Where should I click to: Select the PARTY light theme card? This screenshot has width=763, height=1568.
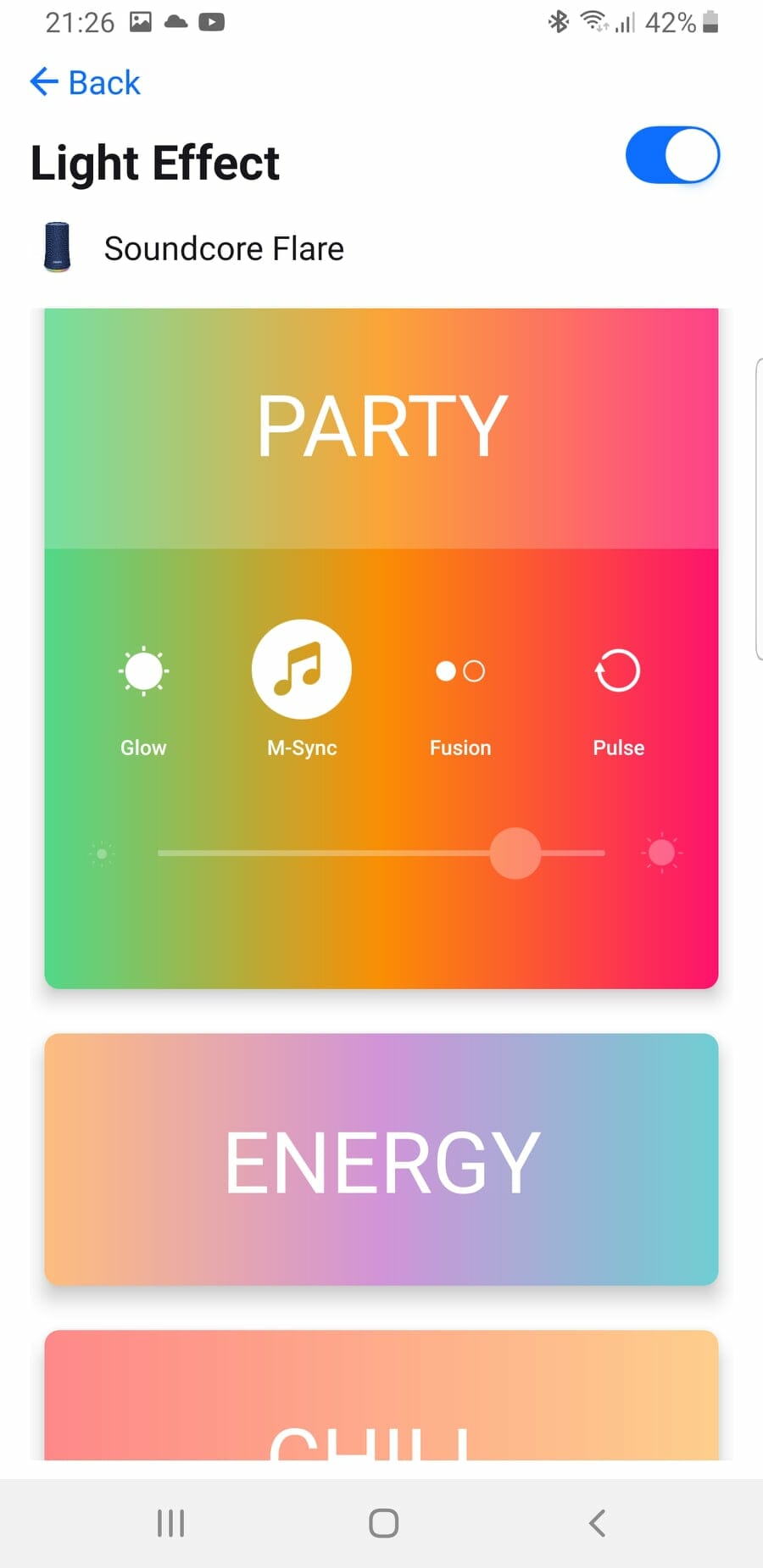381,427
